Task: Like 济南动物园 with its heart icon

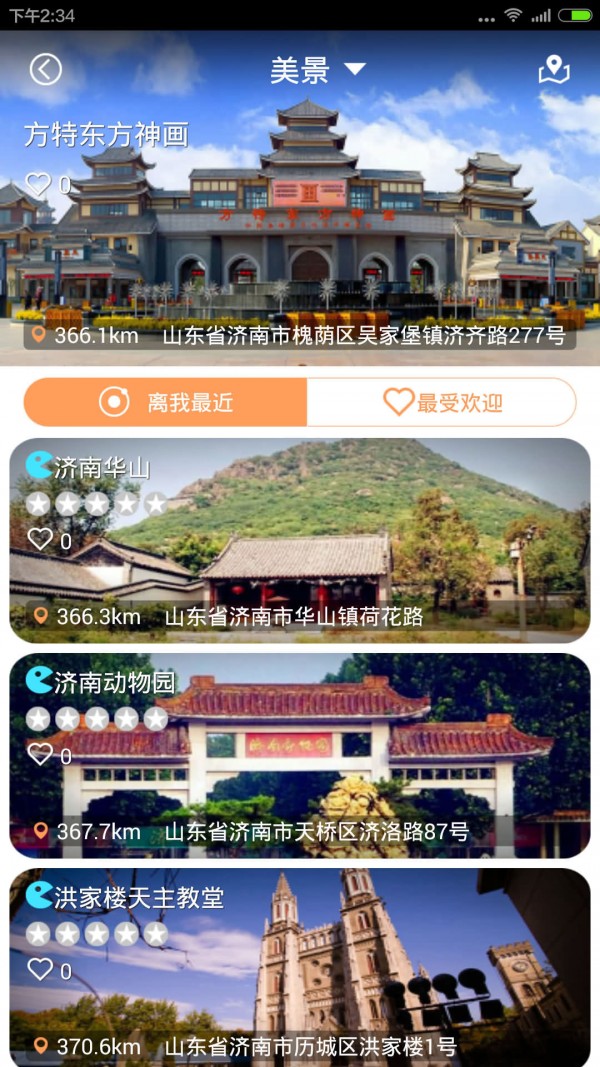Action: tap(40, 755)
